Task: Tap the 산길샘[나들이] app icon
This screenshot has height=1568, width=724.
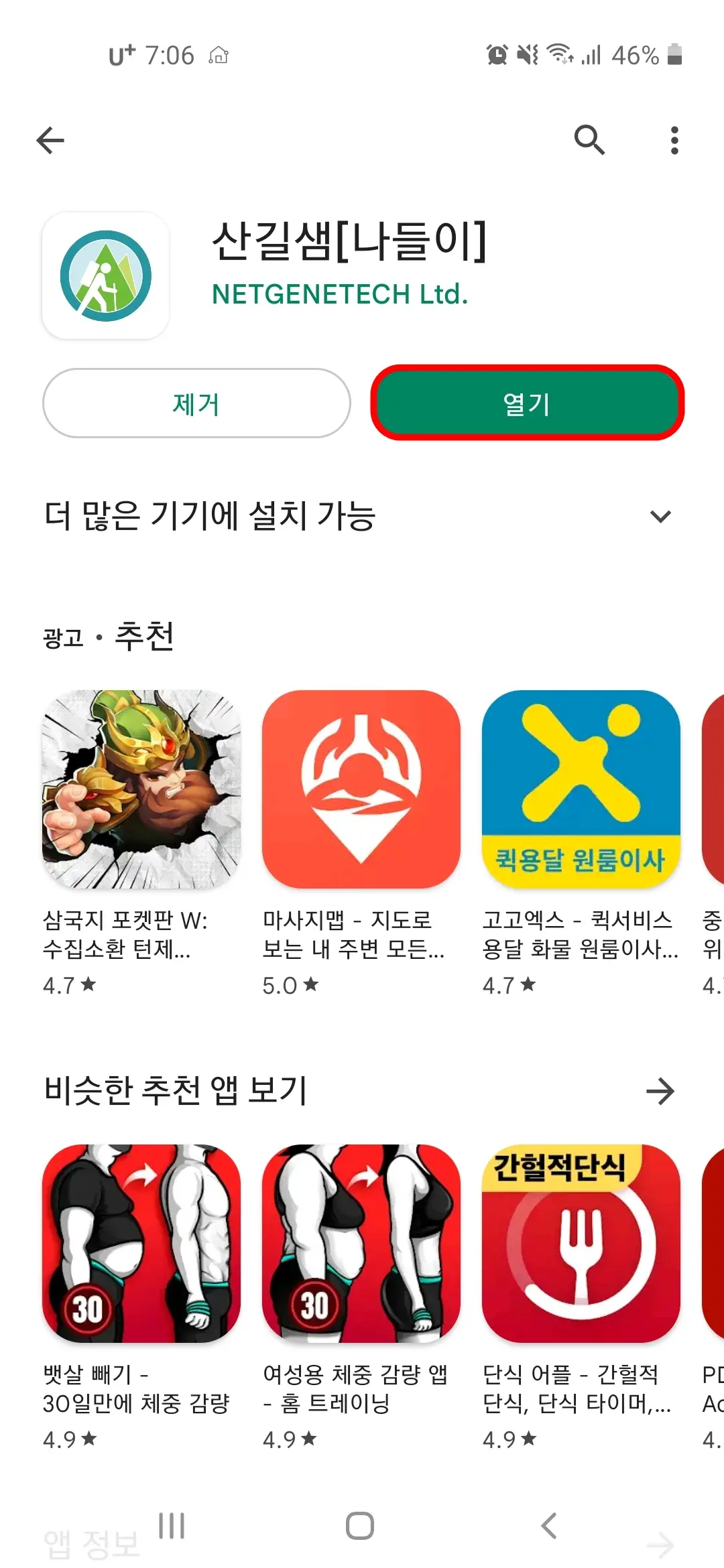Action: (104, 275)
